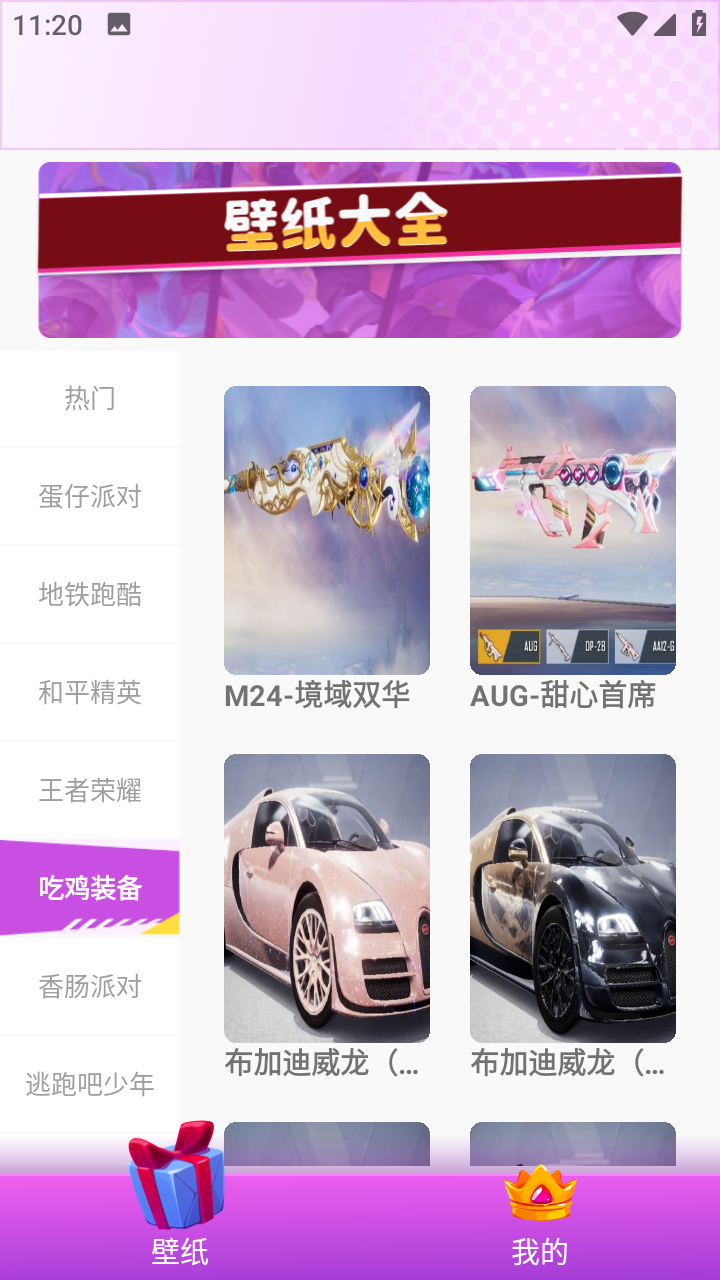Open the M24-境域双华 wallpaper

[x=327, y=530]
